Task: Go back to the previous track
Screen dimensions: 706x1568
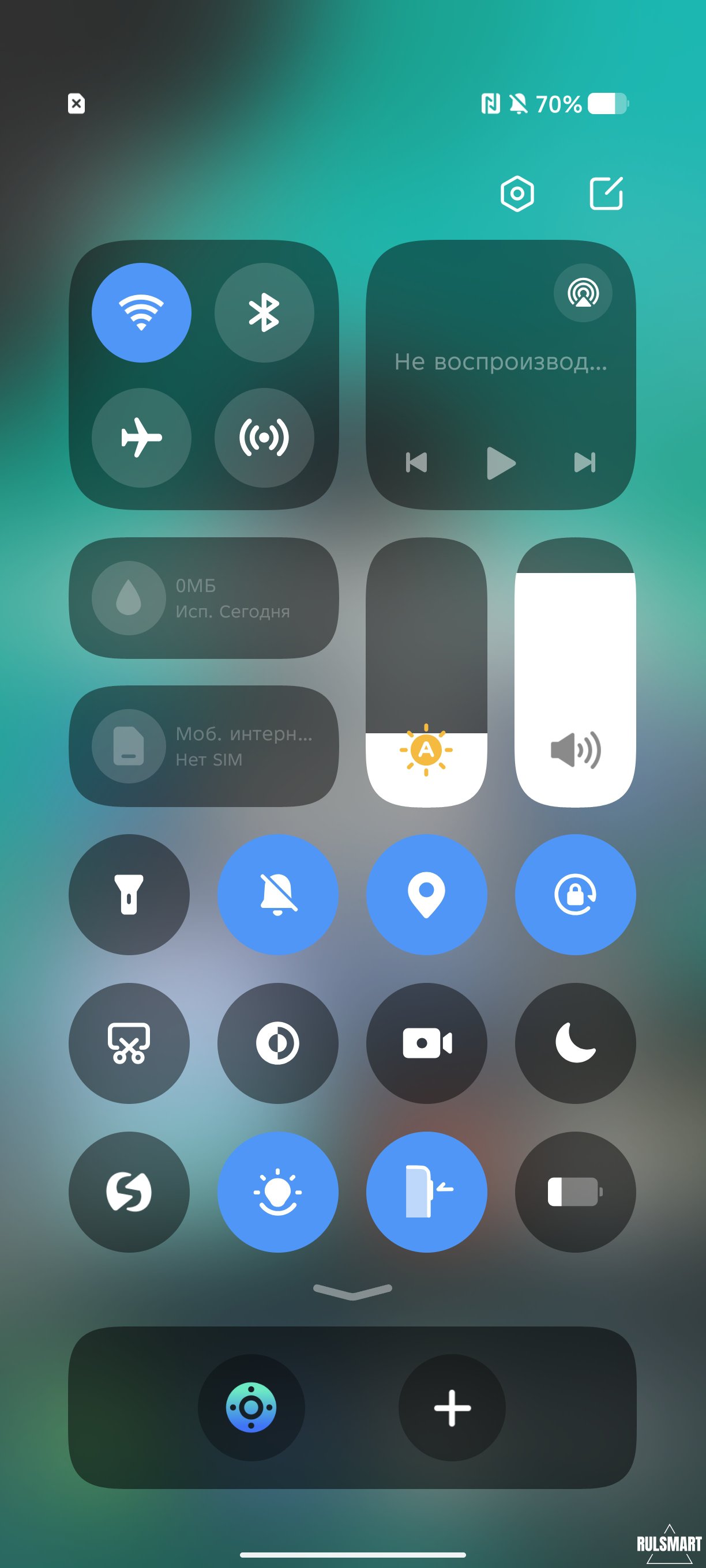Action: pyautogui.click(x=416, y=462)
